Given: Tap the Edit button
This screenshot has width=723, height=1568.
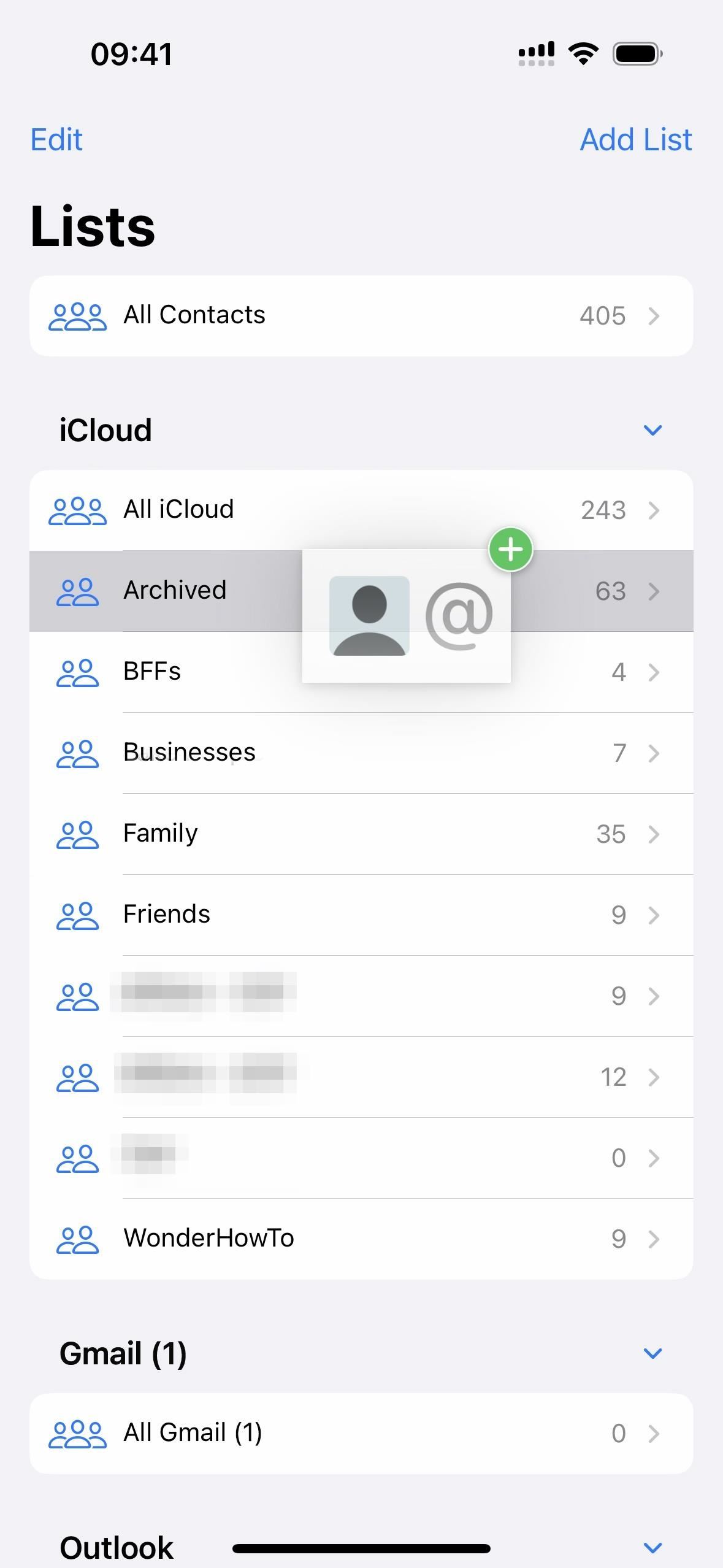Looking at the screenshot, I should click(x=56, y=139).
